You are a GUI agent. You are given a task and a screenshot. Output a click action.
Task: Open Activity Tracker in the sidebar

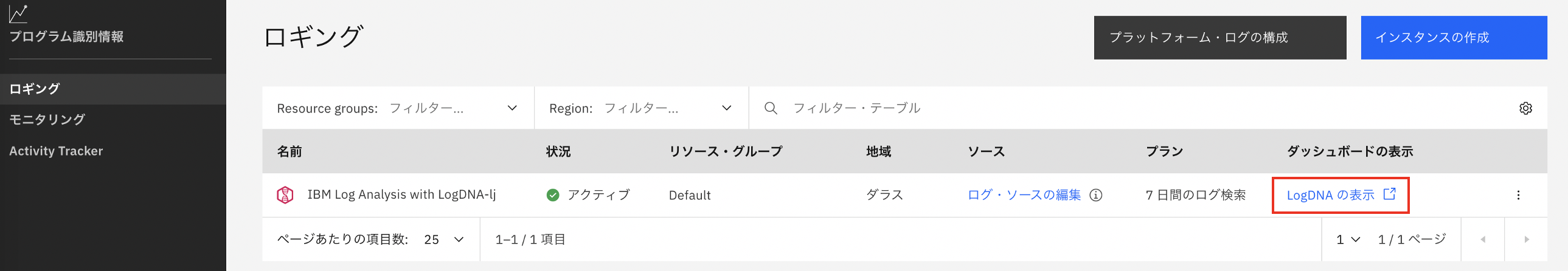pos(56,151)
